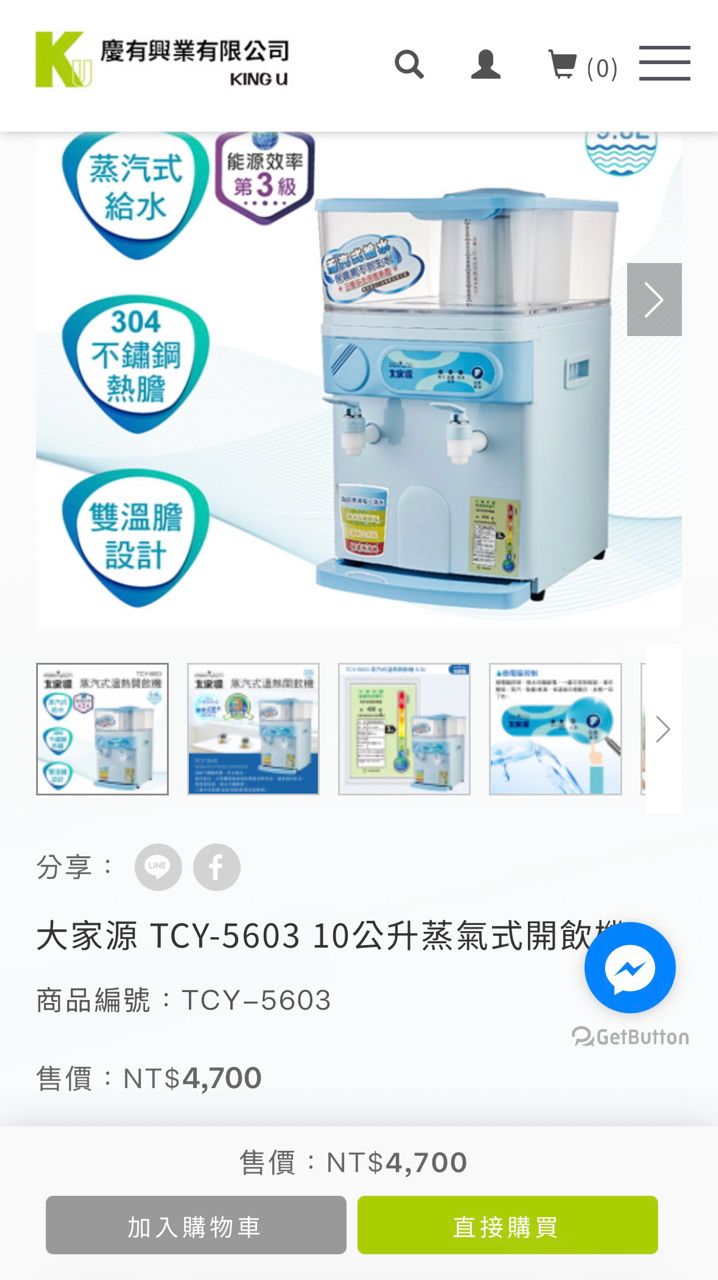718x1280 pixels.
Task: Open the user account icon
Action: (486, 65)
